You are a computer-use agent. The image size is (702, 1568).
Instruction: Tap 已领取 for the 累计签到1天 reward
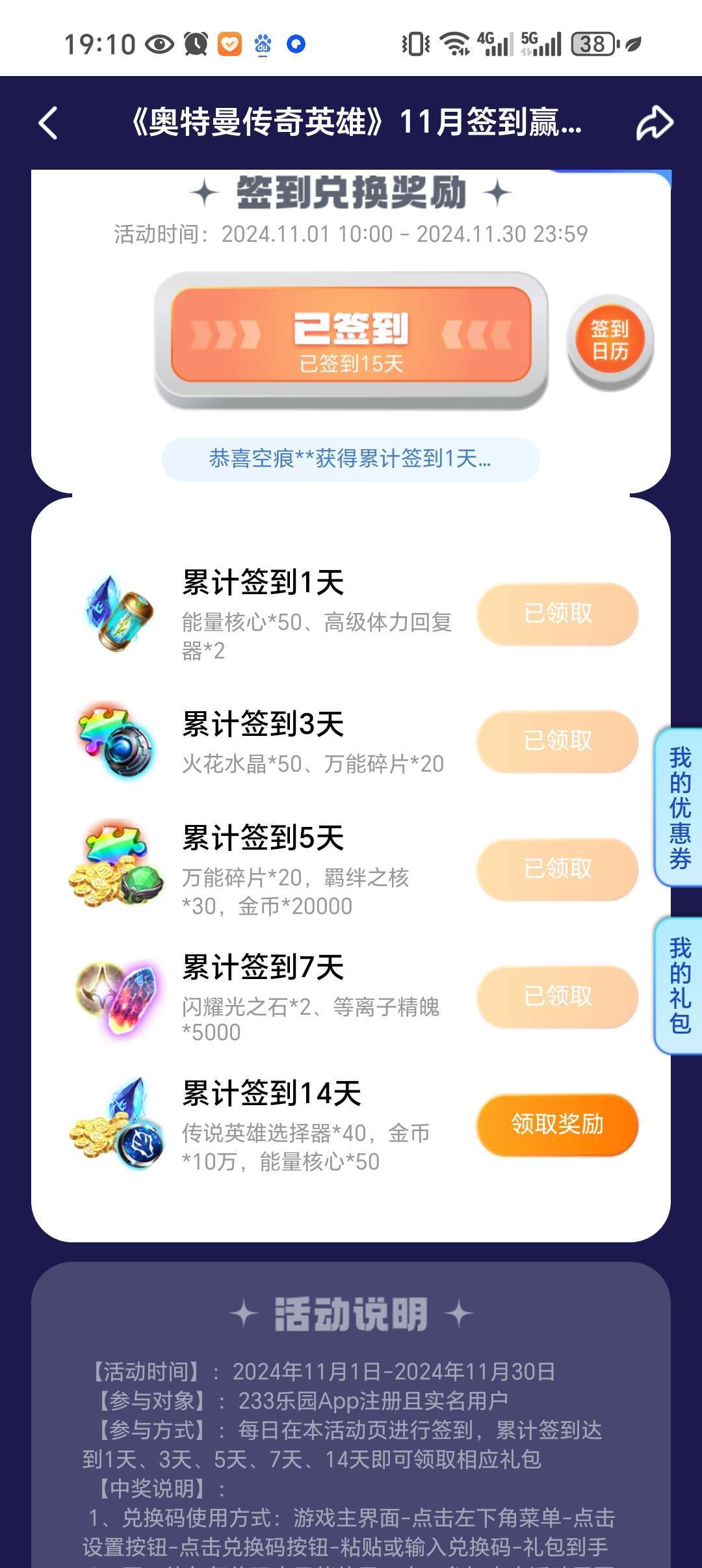[557, 613]
